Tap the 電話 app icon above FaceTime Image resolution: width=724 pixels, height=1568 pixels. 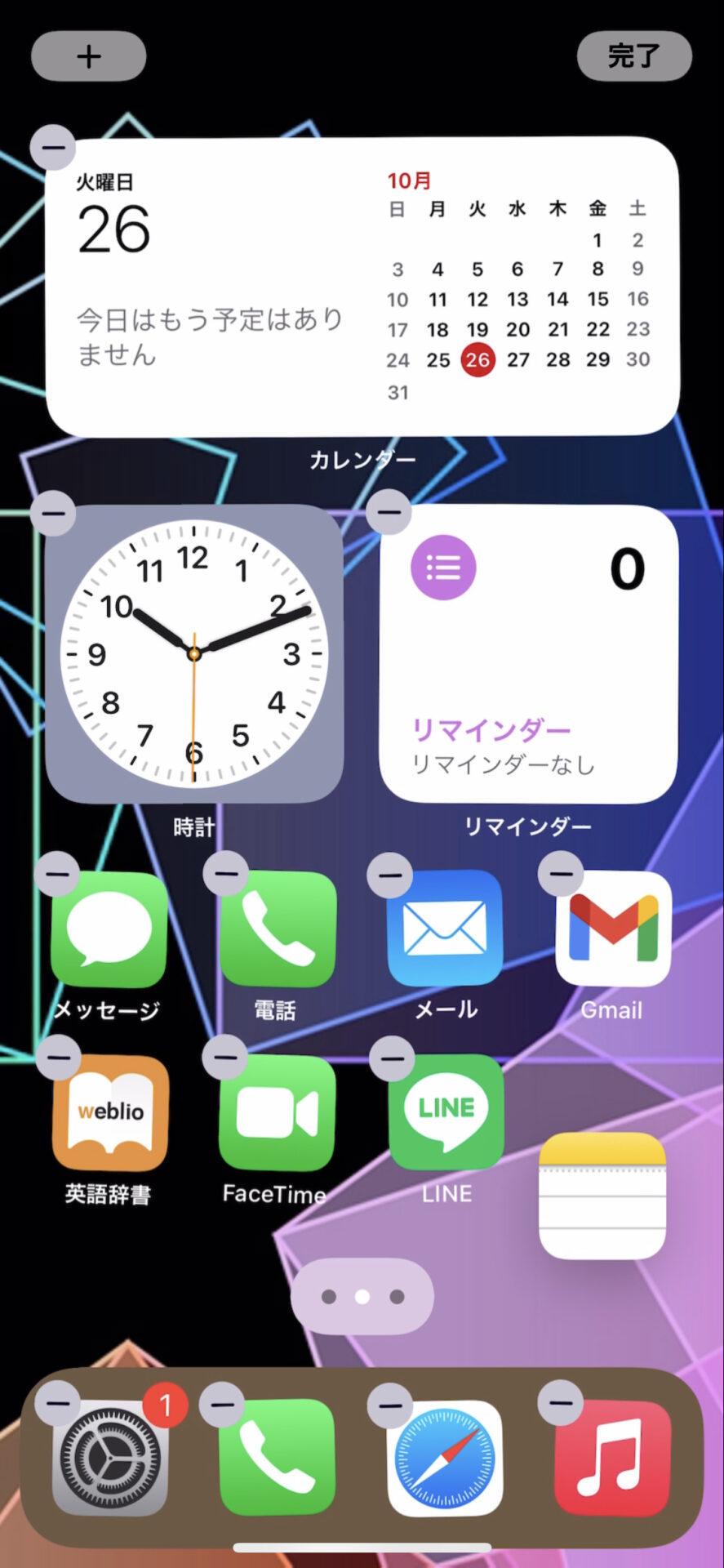tap(278, 929)
